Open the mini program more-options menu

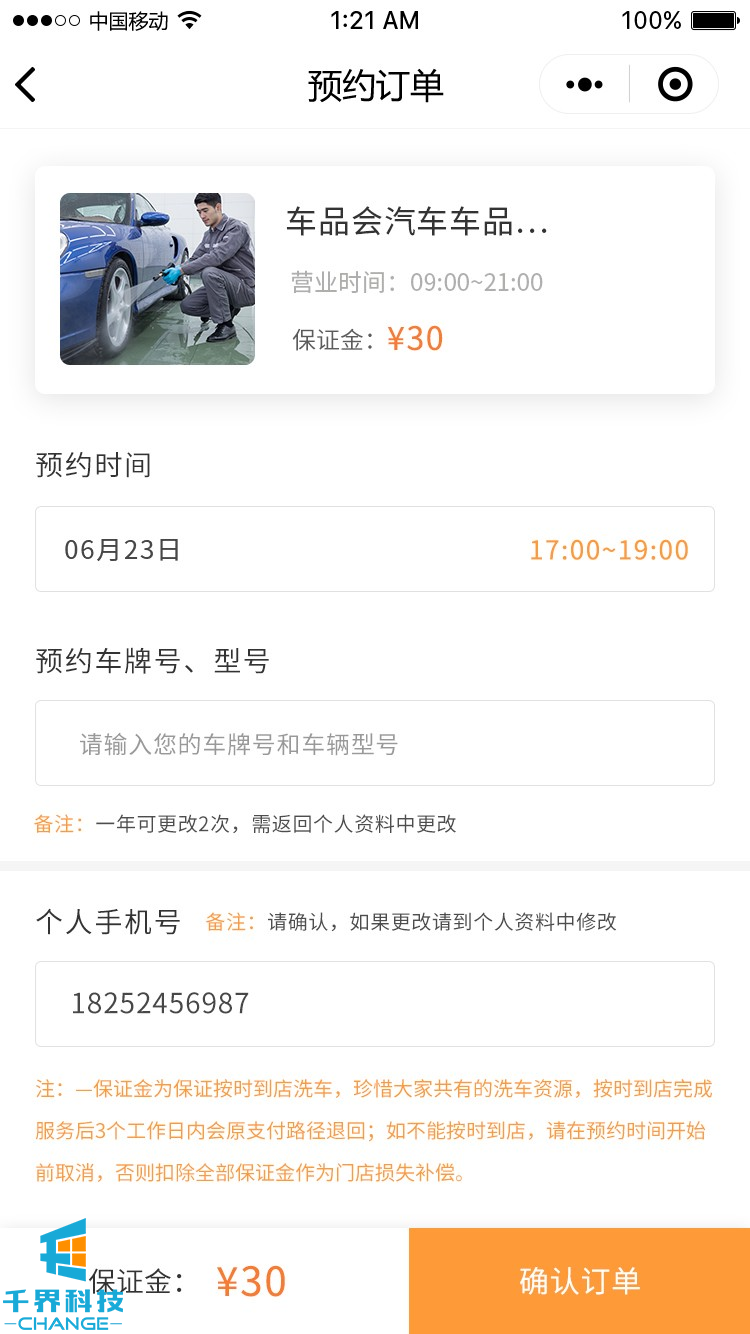pyautogui.click(x=584, y=85)
